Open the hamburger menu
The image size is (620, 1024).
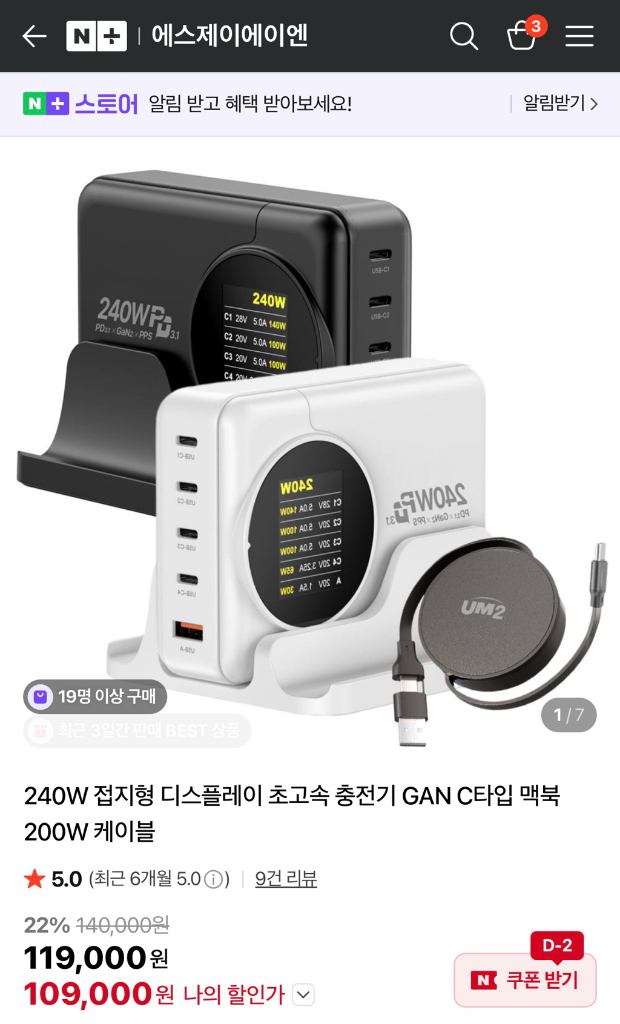[x=579, y=36]
